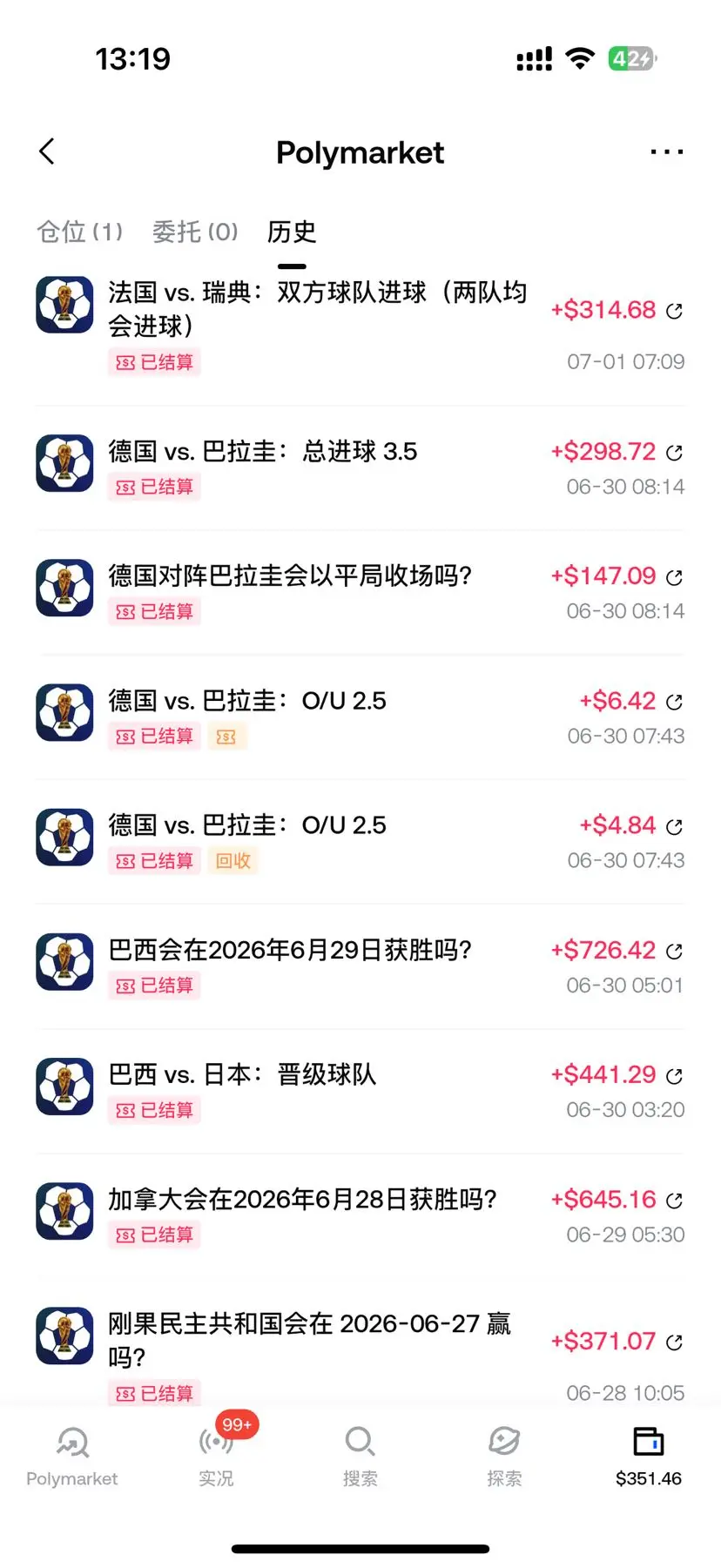This screenshot has height=1568, width=721.
Task: Switch to the 仓位 (1) tab
Action: [80, 232]
